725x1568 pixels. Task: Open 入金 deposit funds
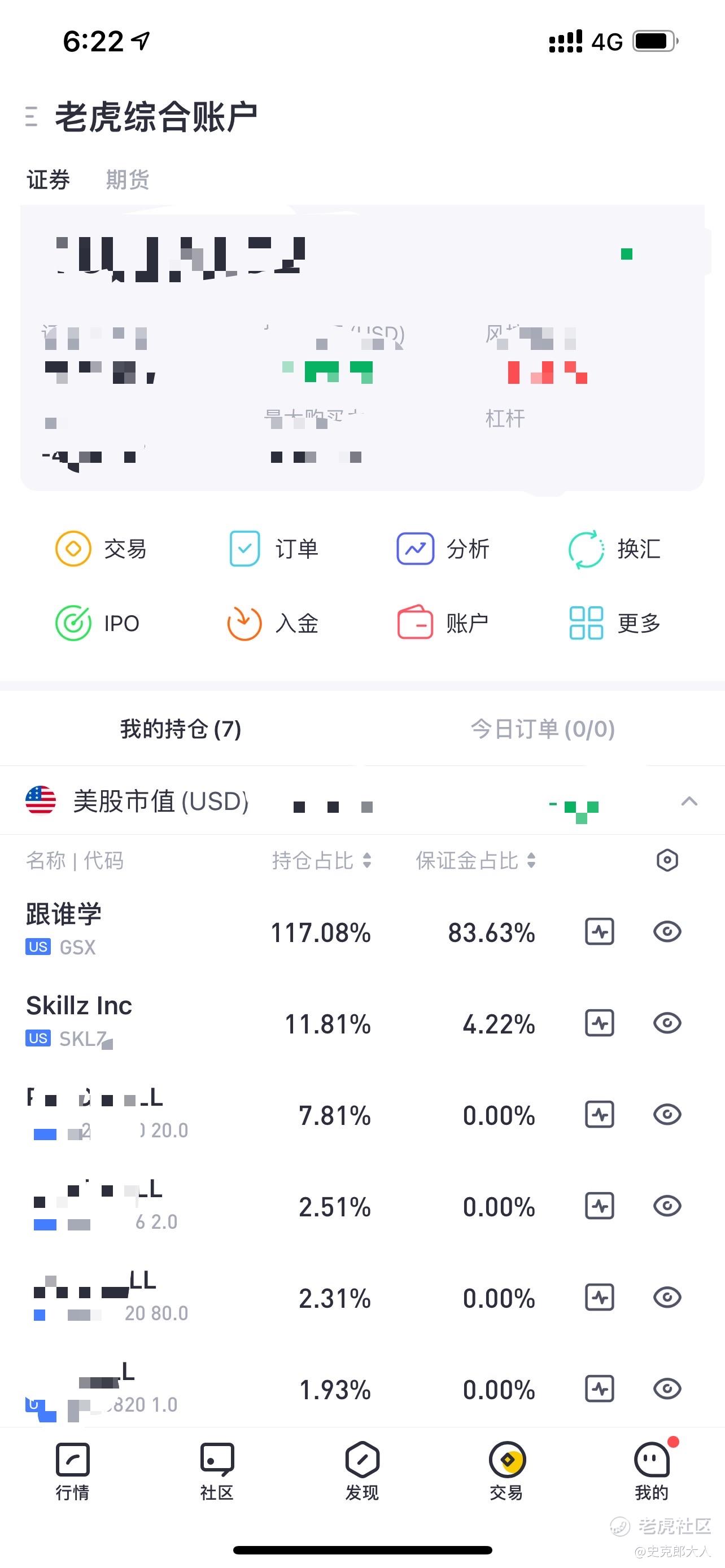[x=273, y=623]
